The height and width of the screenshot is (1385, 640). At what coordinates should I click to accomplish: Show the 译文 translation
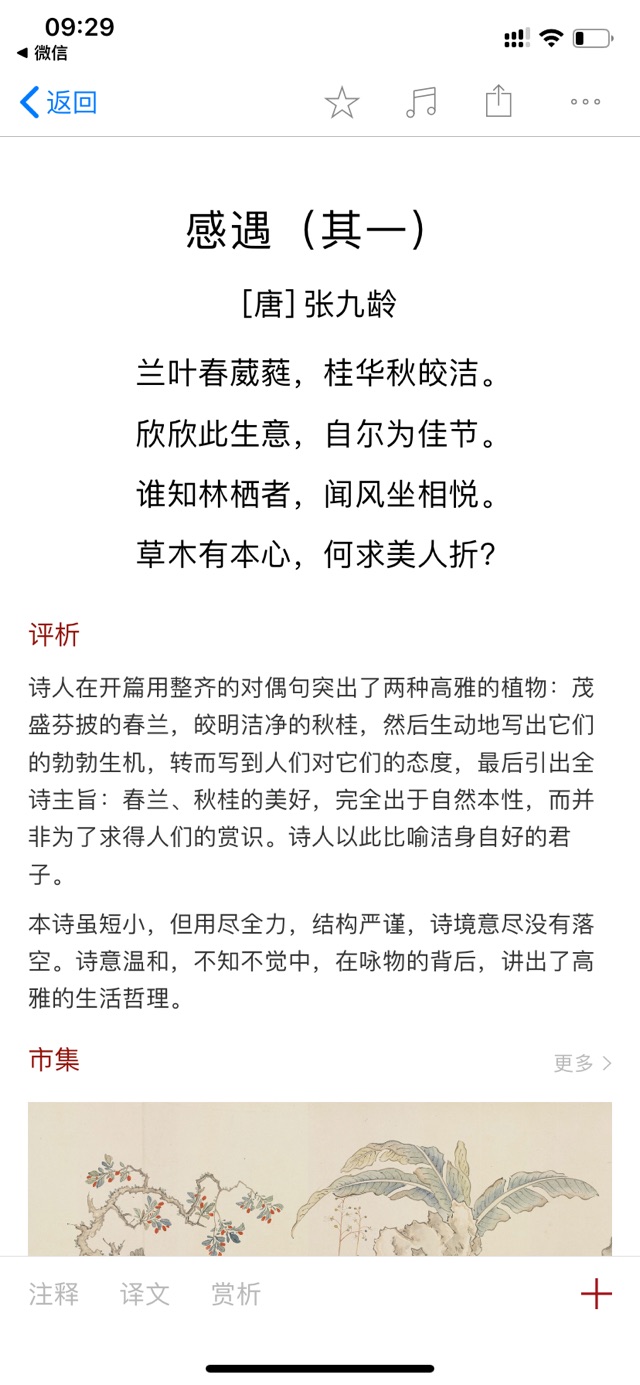[145, 1294]
